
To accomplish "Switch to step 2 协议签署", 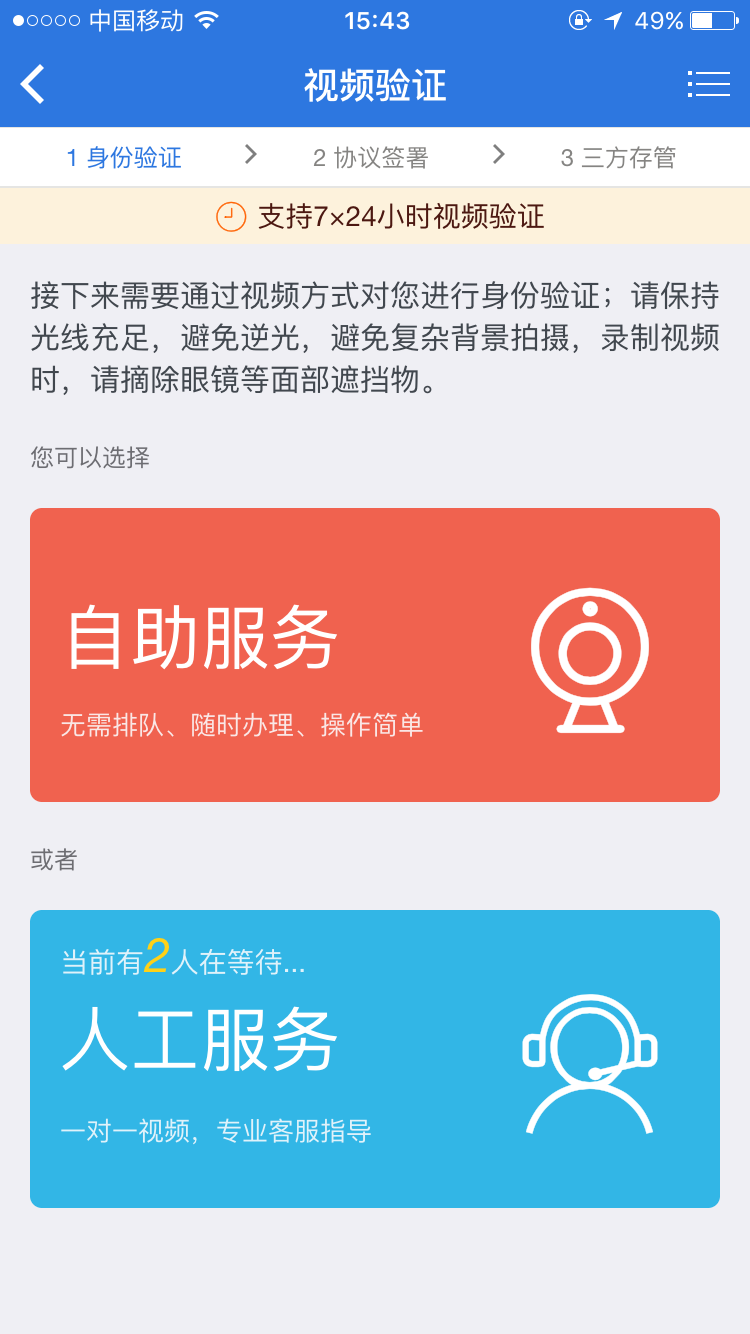I will 369,157.
